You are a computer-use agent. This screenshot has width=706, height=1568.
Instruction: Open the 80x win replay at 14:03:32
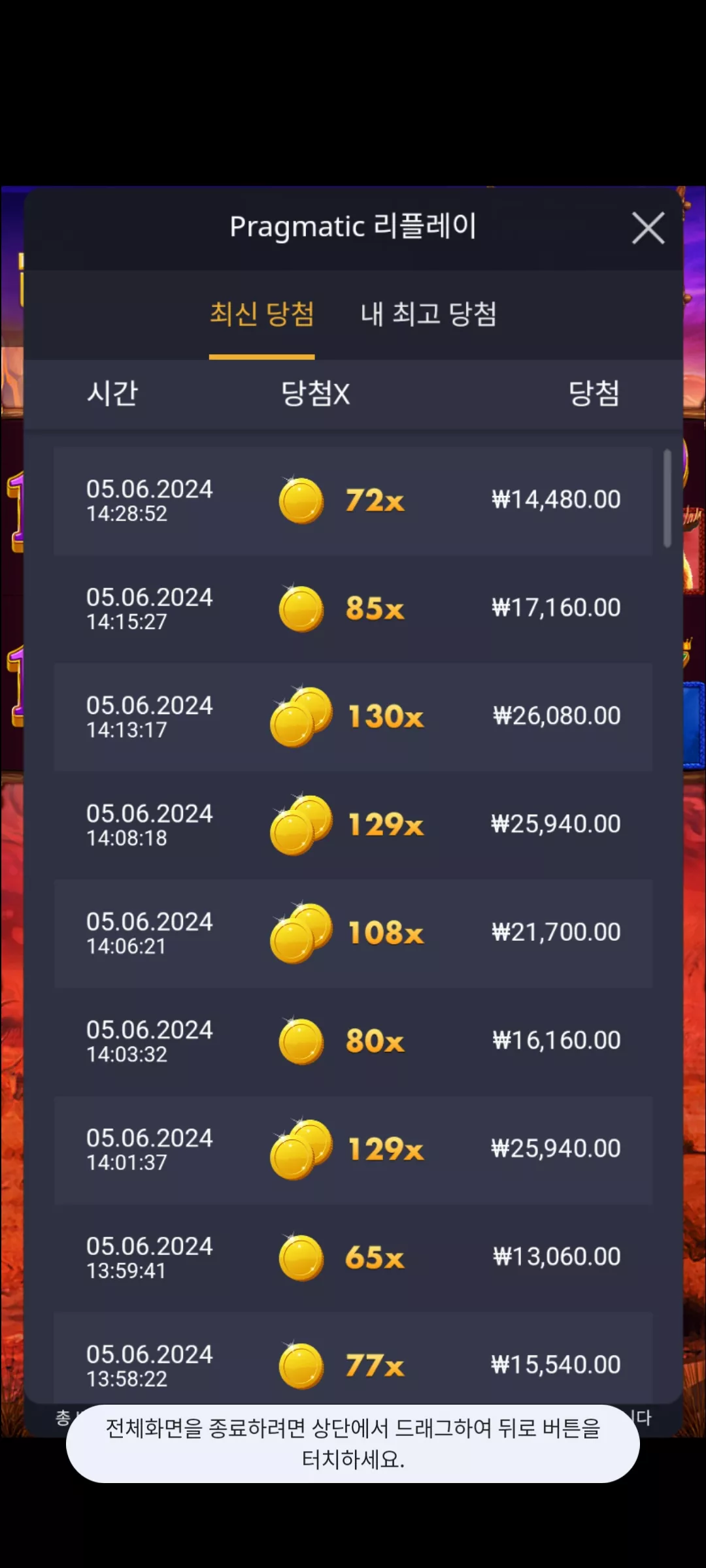(353, 1041)
